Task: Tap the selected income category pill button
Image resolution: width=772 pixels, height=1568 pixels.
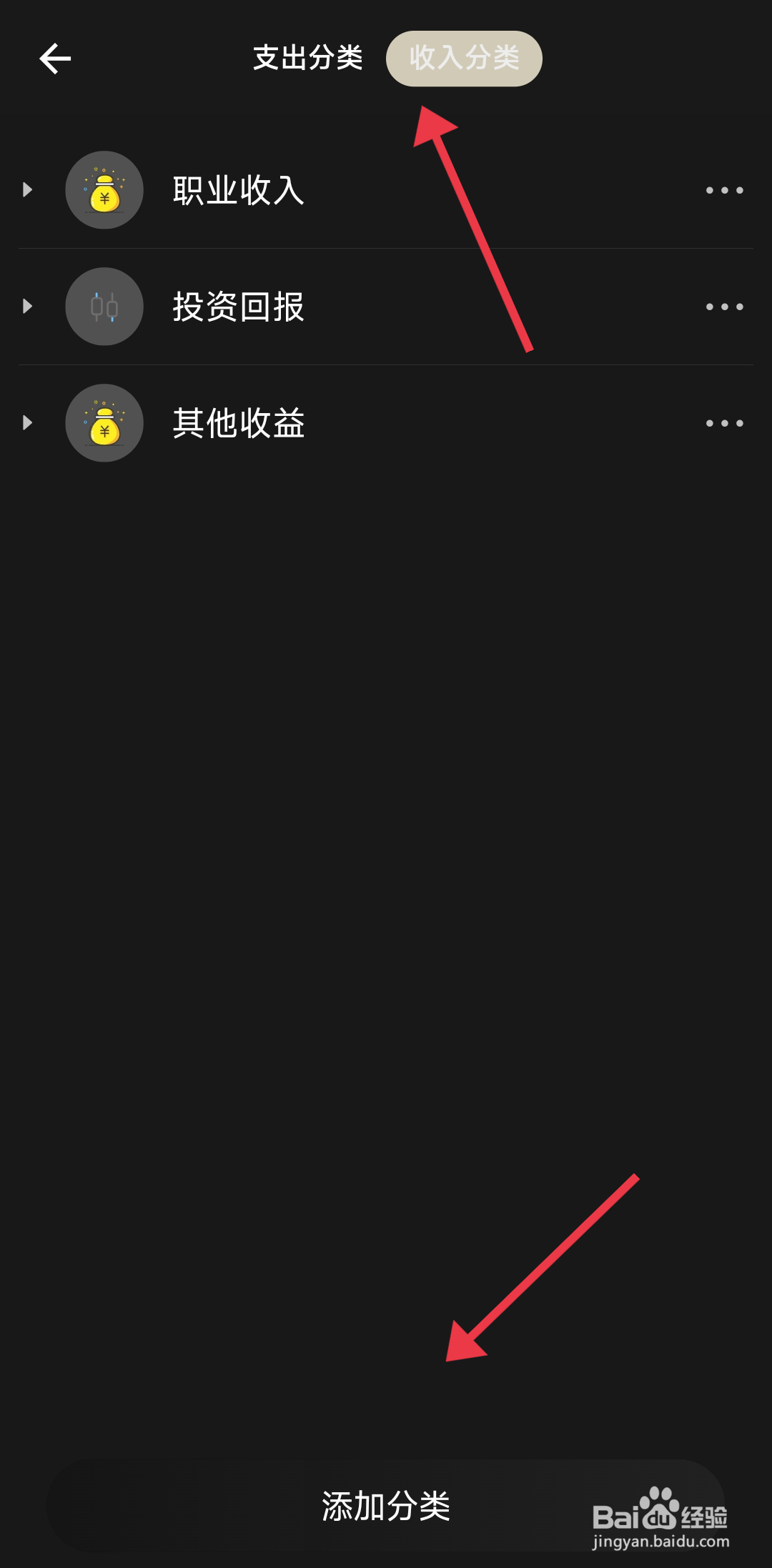Action: [x=464, y=59]
